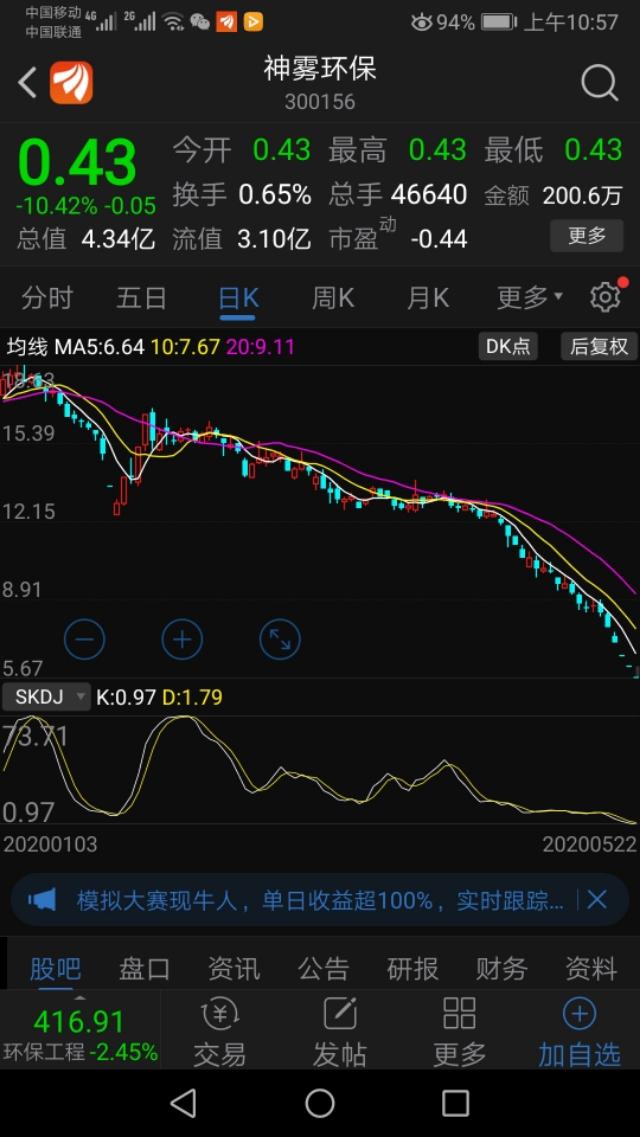Switch to the 五日 chart tab
This screenshot has height=1137, width=640.
(x=141, y=297)
